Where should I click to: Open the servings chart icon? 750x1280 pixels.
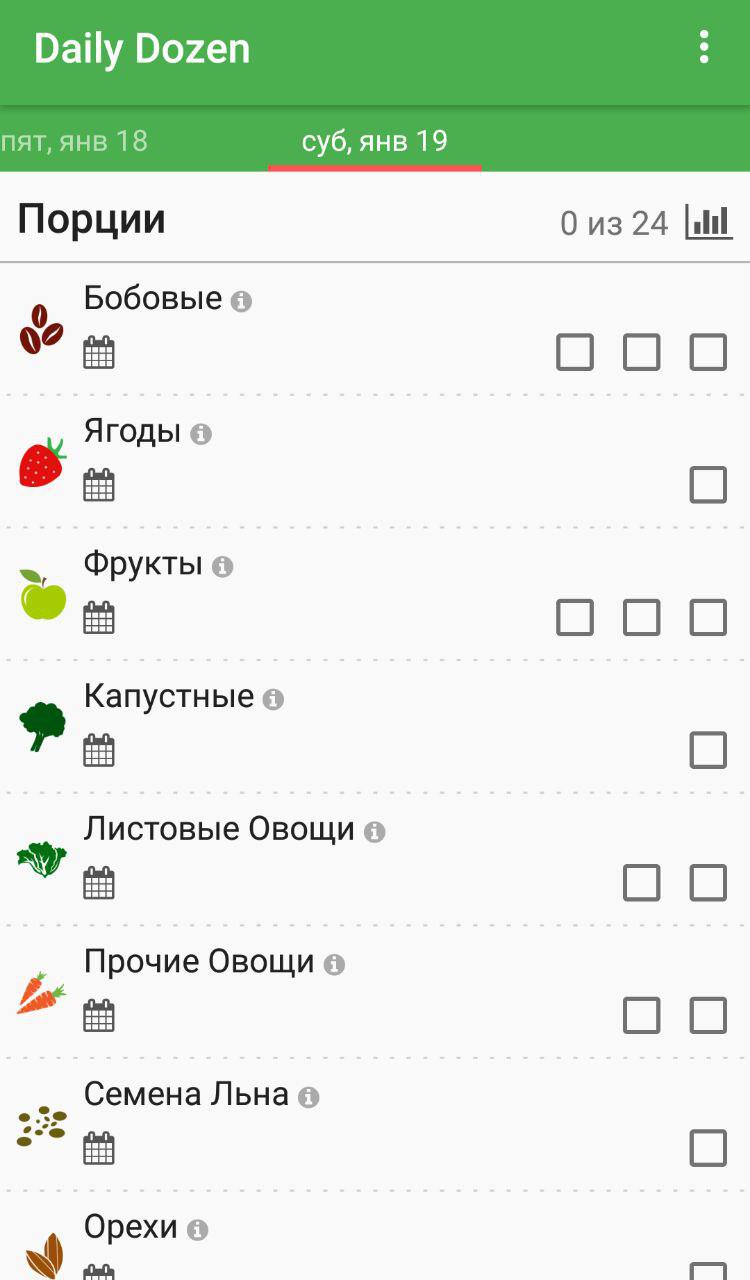(708, 222)
